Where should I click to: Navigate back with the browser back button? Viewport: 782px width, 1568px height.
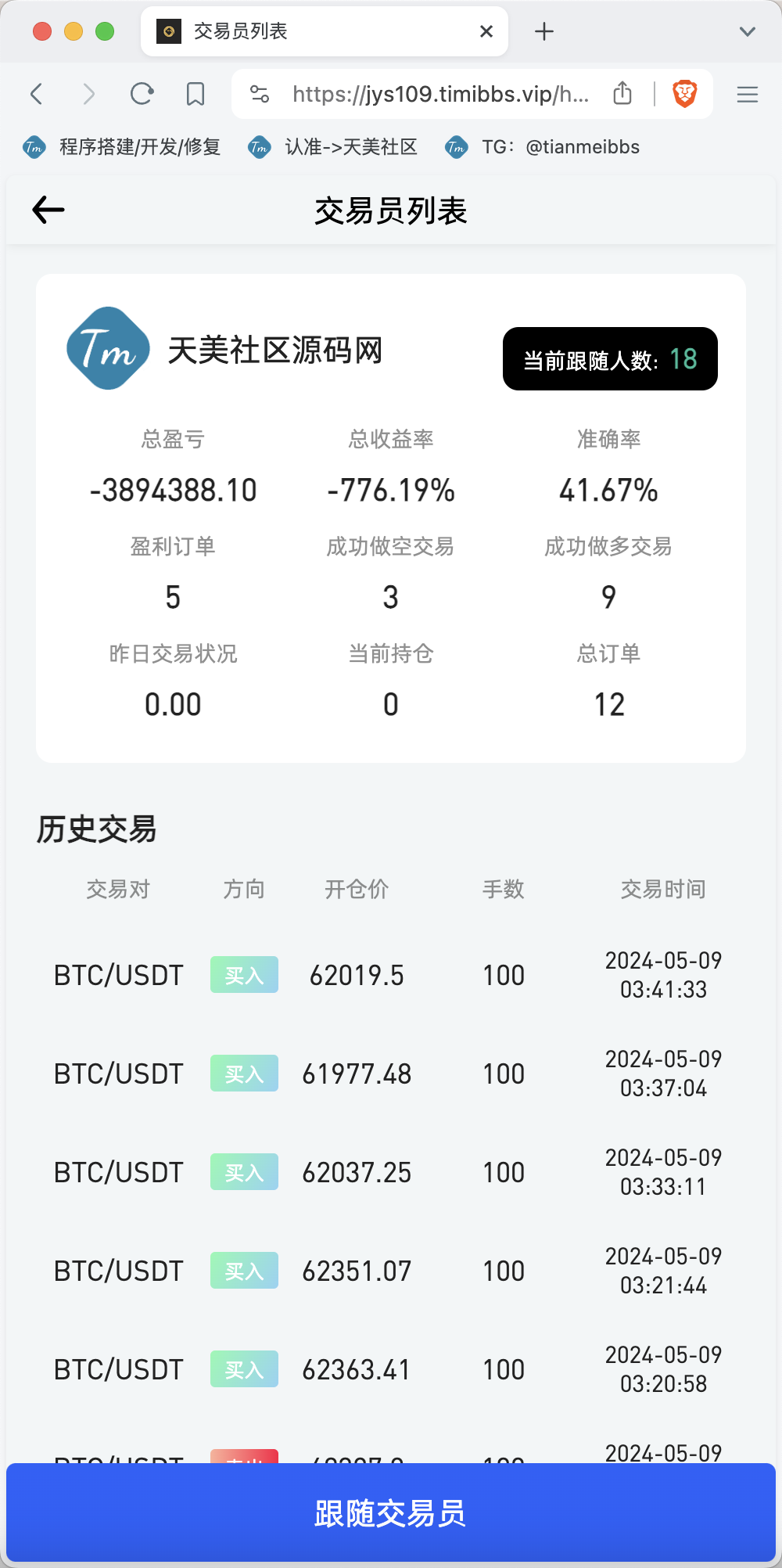tap(37, 95)
